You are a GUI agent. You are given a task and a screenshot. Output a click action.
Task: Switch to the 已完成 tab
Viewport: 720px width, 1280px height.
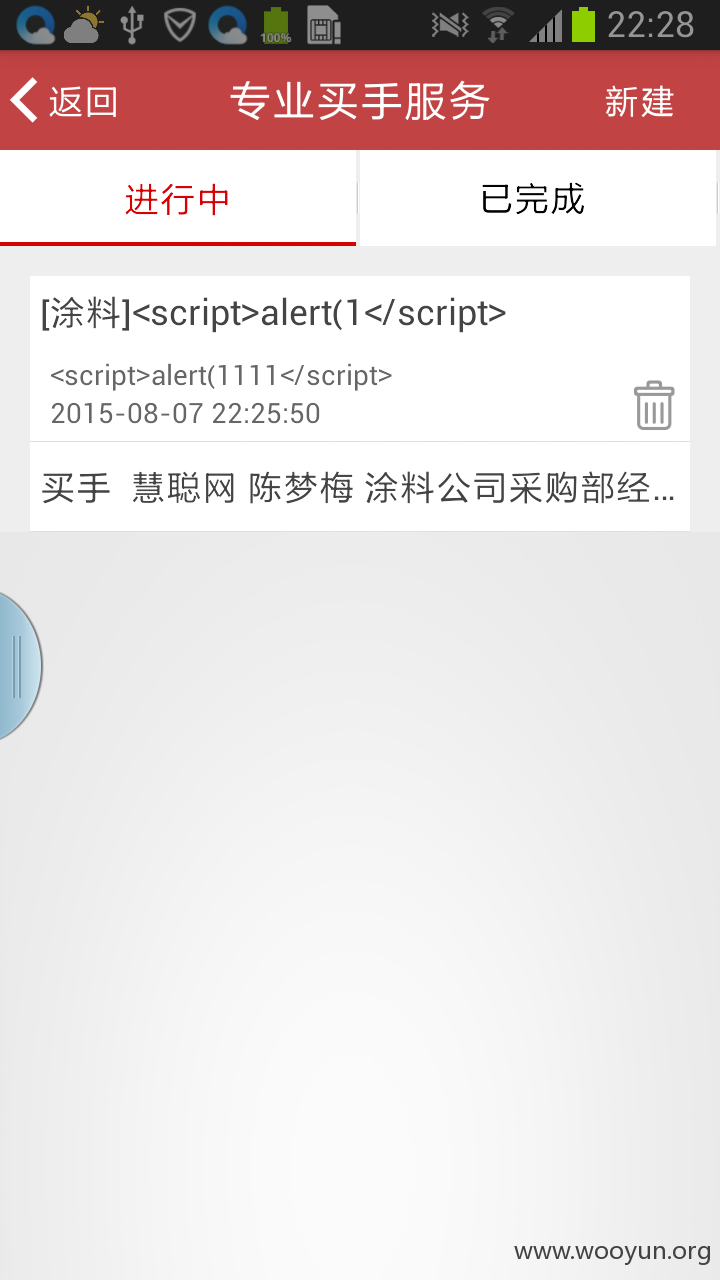538,198
